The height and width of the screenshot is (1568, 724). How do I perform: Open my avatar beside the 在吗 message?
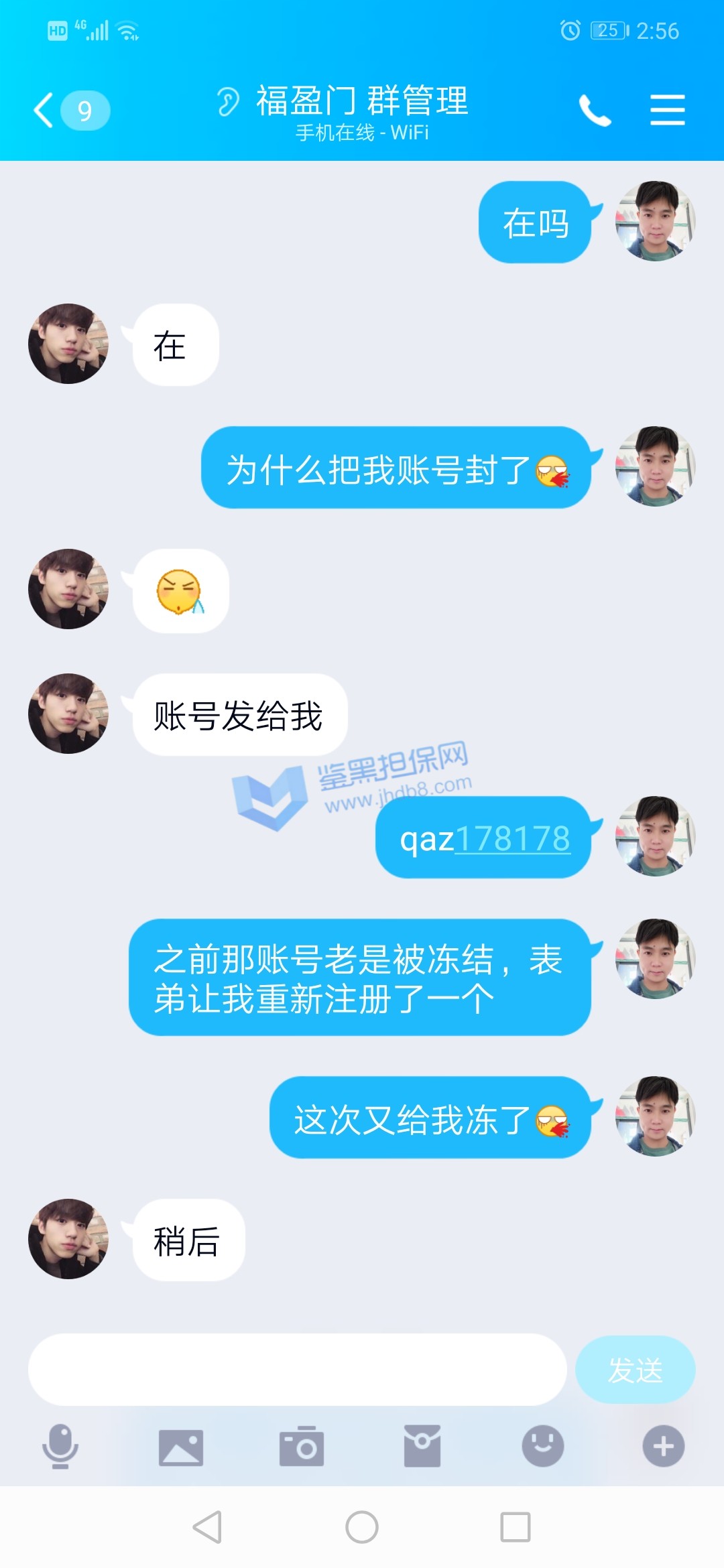(655, 221)
